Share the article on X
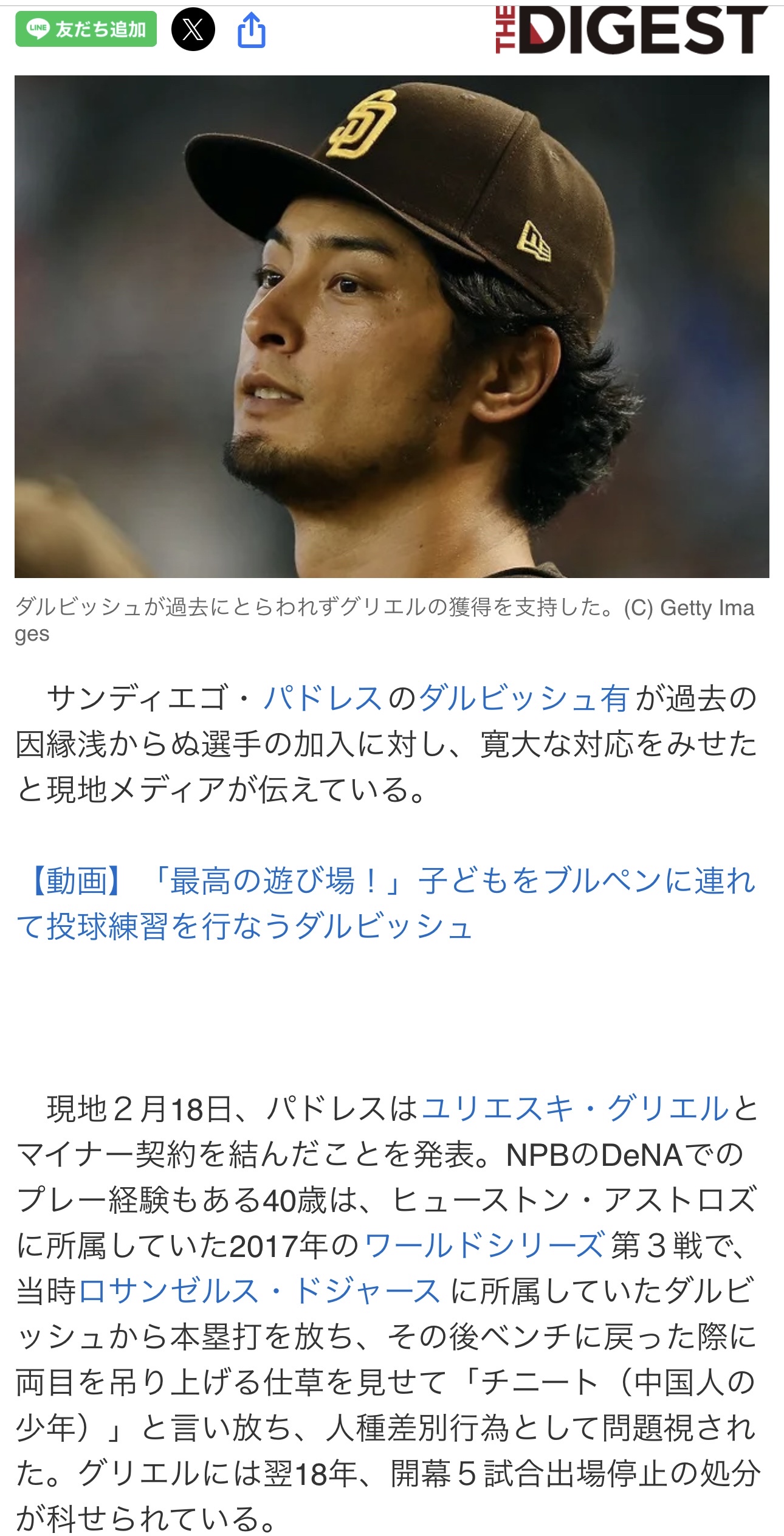 coord(193,29)
